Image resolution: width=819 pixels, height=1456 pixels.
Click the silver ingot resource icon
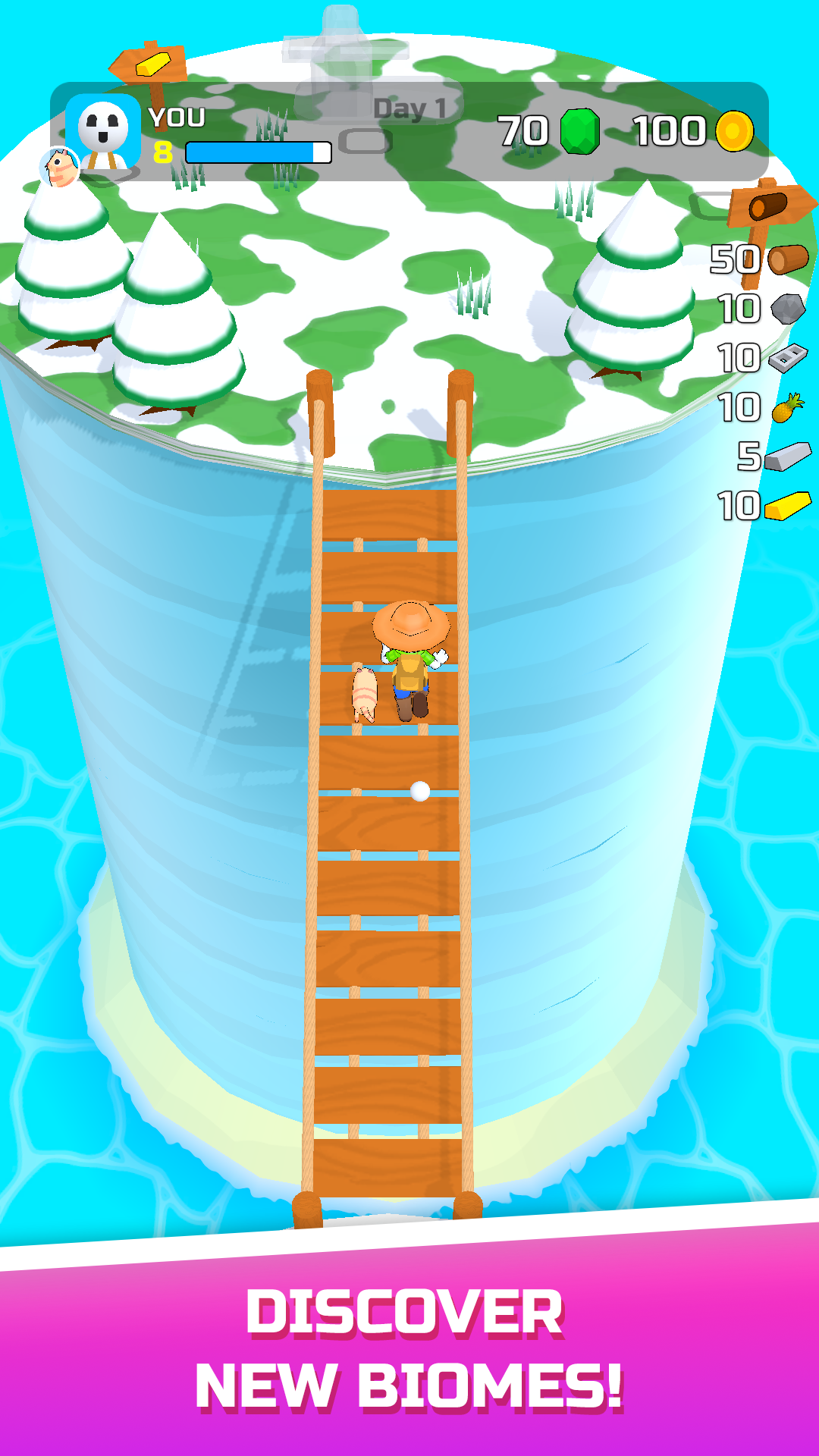[788, 455]
